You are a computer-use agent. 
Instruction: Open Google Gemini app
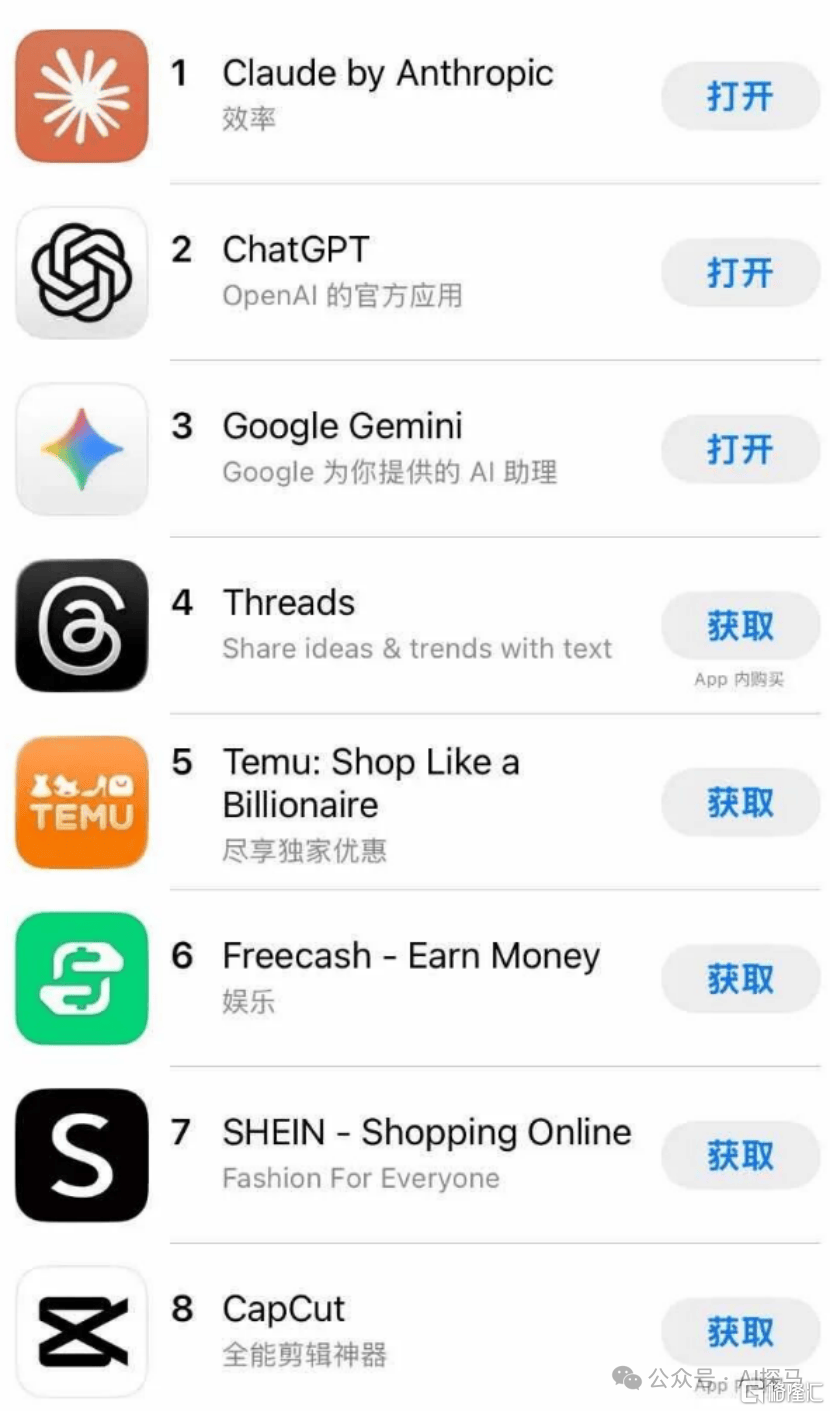click(740, 449)
